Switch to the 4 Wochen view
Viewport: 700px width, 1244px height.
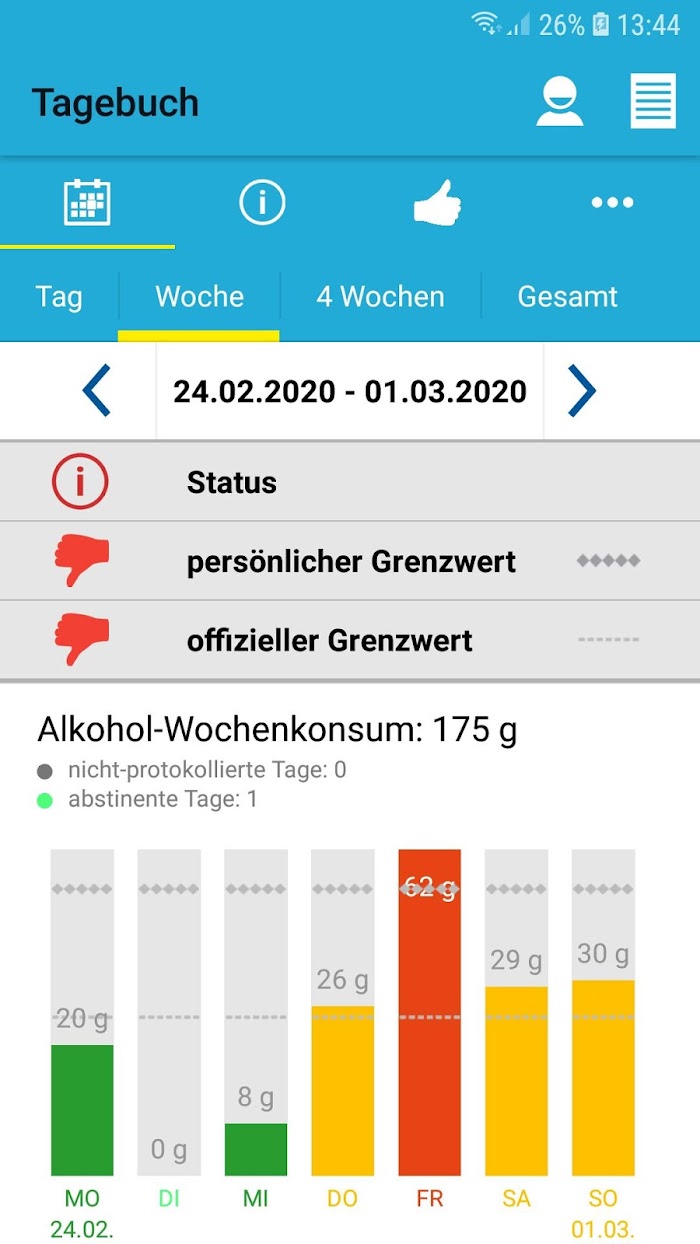[380, 297]
